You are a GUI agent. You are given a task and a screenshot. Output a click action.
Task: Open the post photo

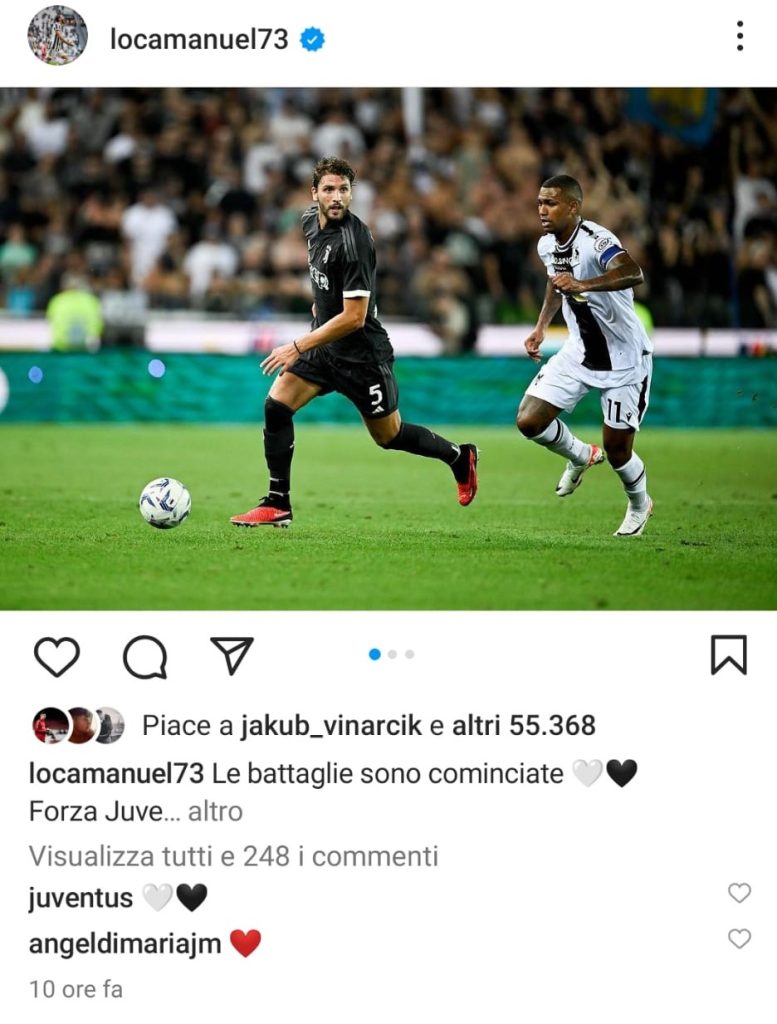click(388, 348)
